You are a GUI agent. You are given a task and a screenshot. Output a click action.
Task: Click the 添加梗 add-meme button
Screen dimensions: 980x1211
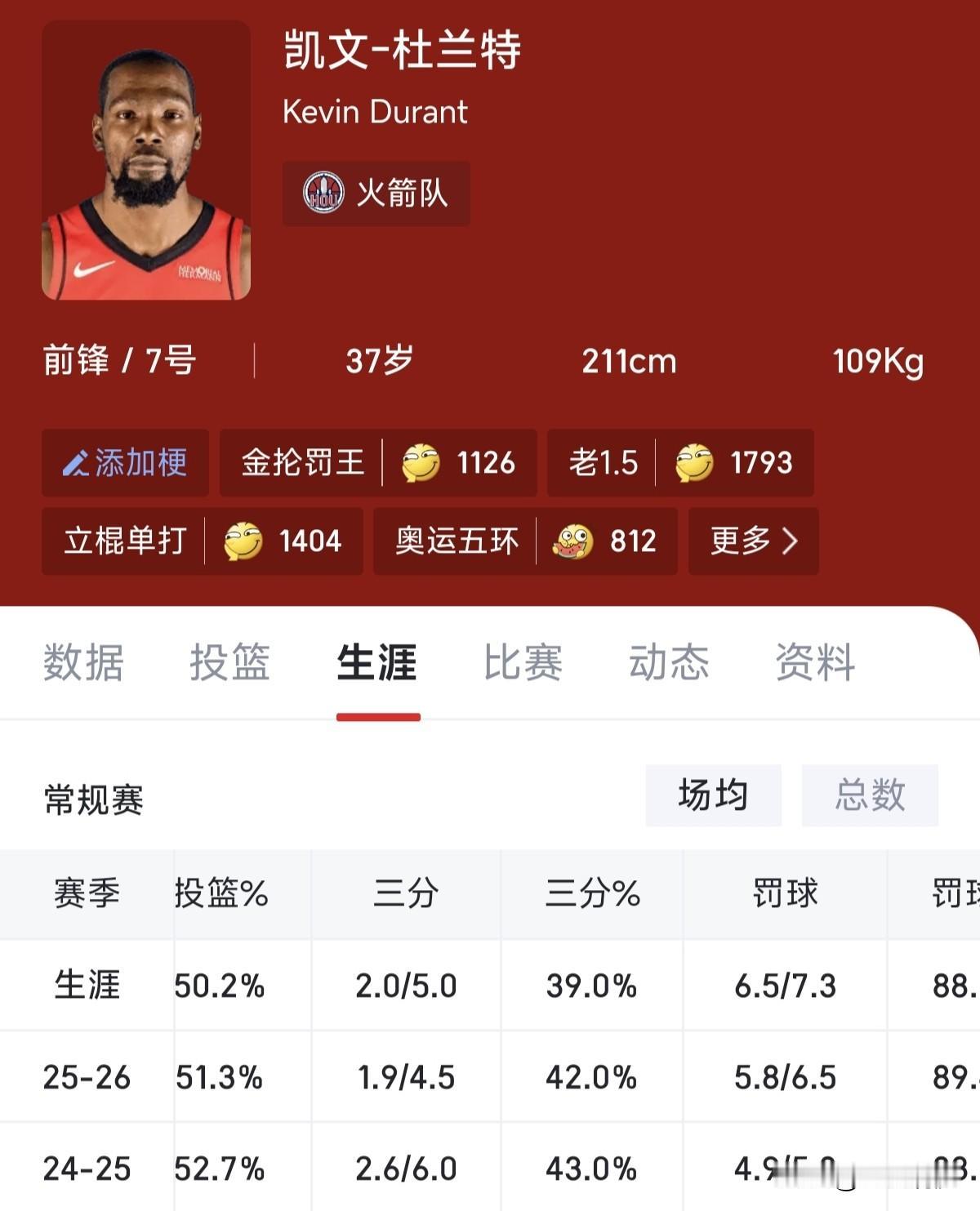pyautogui.click(x=125, y=463)
